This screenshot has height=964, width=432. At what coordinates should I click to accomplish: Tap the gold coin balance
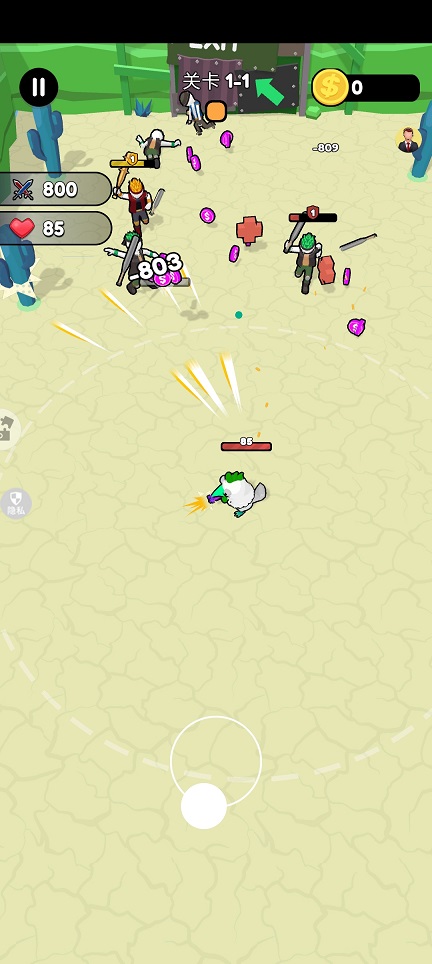(366, 88)
